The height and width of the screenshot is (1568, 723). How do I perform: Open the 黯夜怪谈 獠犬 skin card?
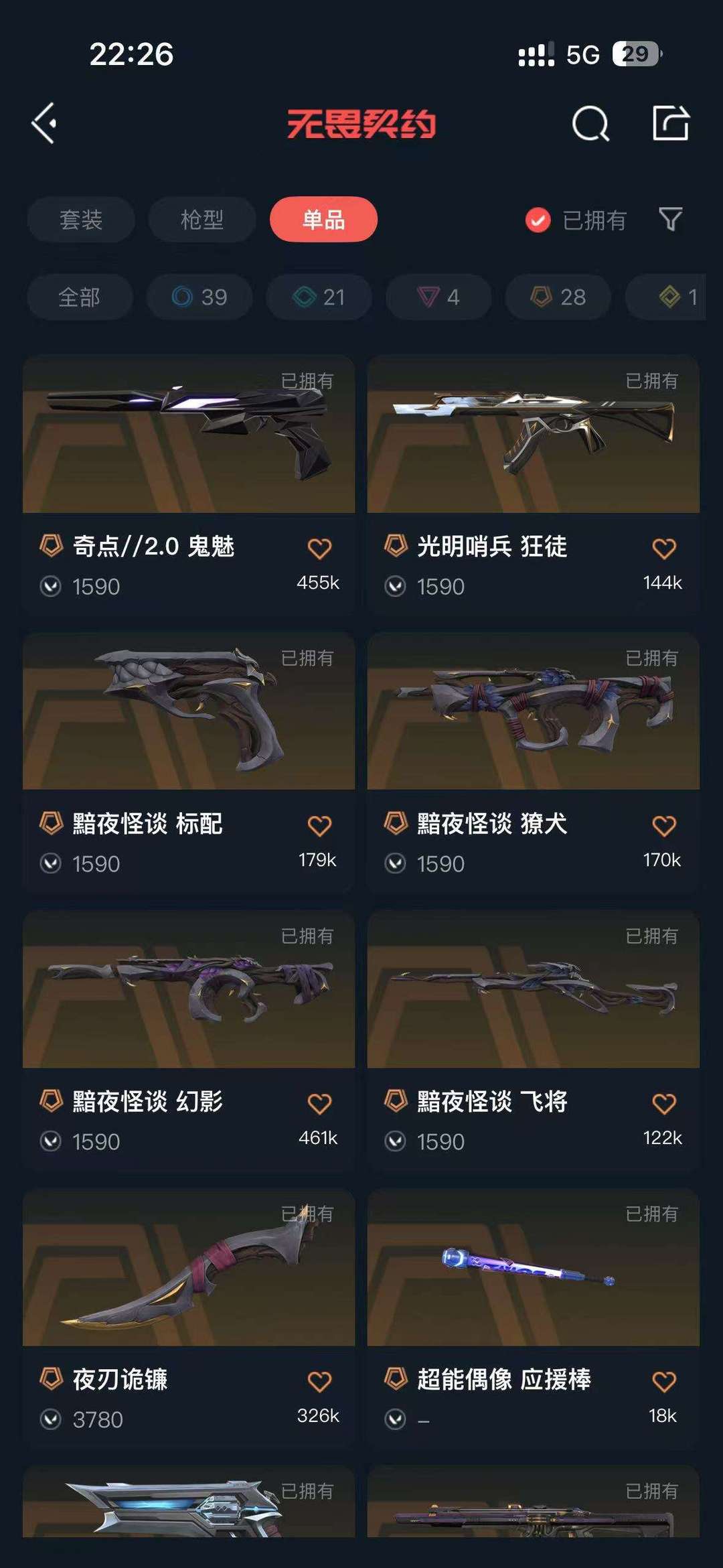[x=534, y=761]
